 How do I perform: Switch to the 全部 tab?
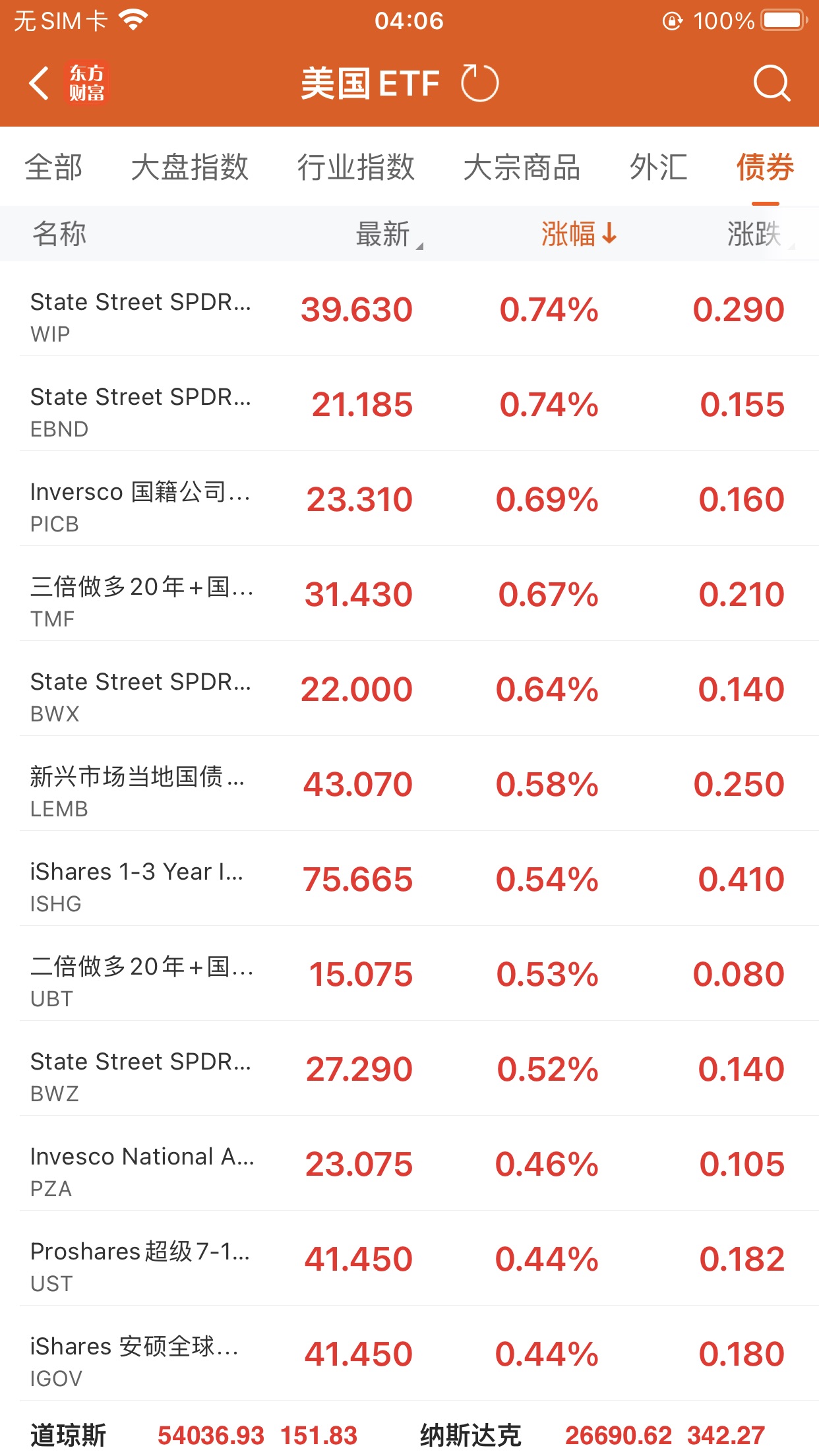(53, 167)
